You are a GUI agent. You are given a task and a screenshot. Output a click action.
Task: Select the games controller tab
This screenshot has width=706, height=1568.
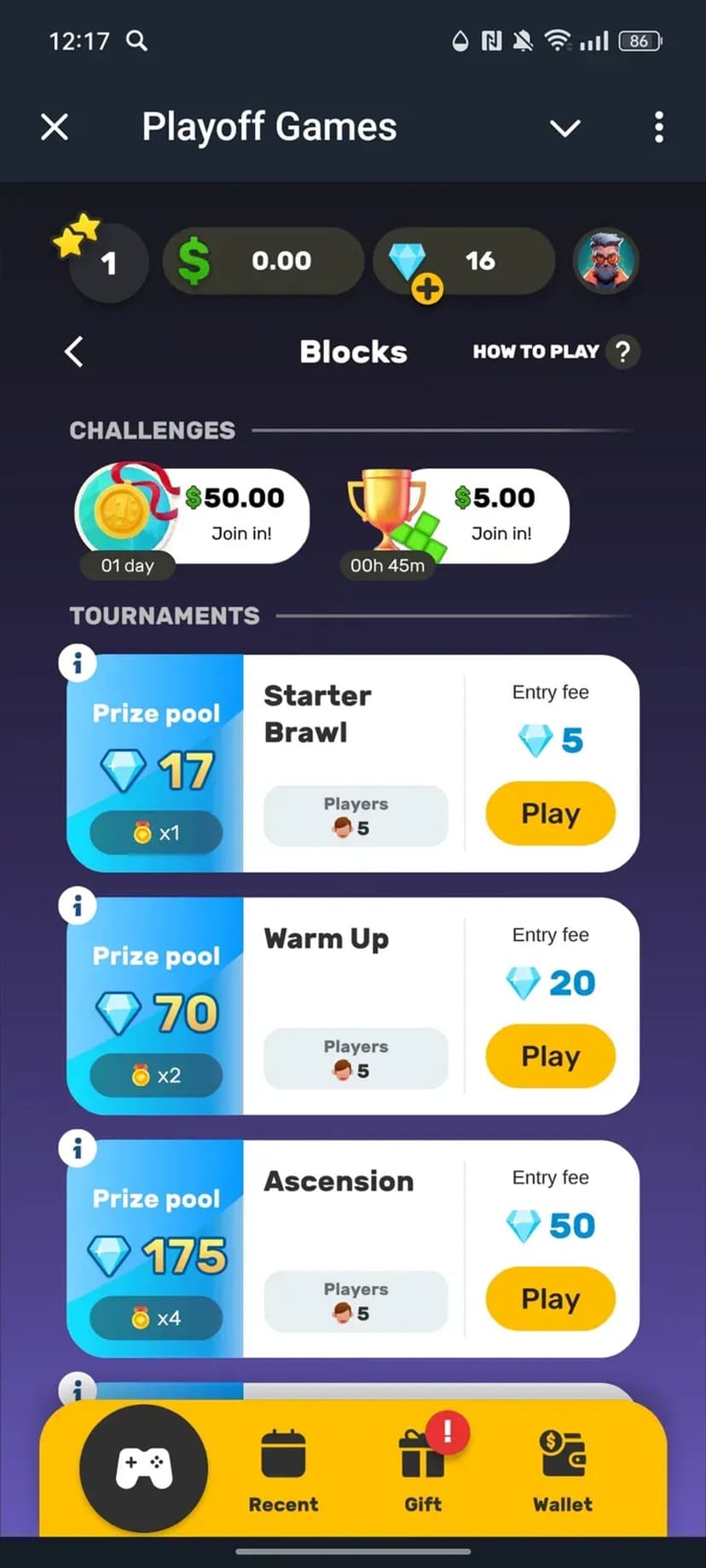(x=143, y=1467)
